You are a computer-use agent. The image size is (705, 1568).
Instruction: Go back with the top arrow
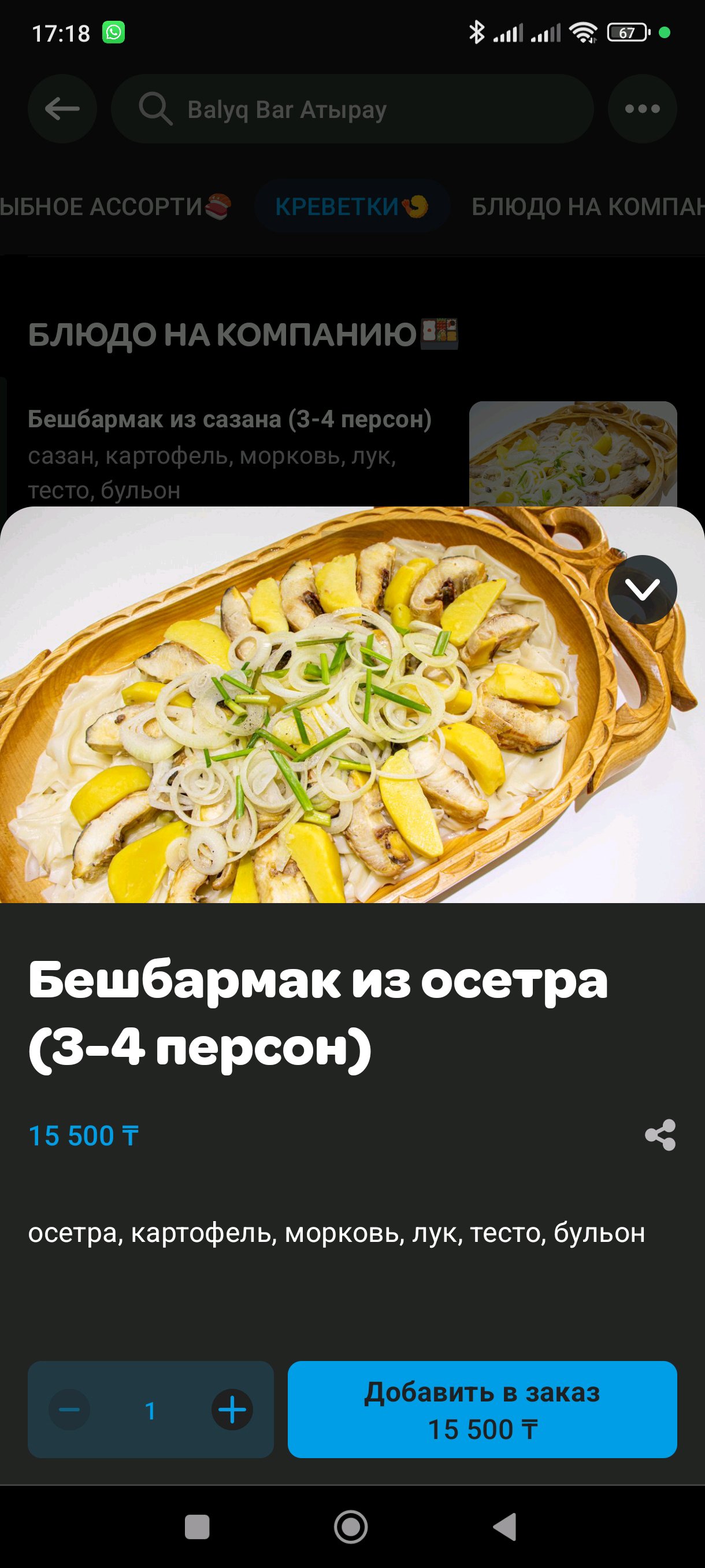coord(62,109)
